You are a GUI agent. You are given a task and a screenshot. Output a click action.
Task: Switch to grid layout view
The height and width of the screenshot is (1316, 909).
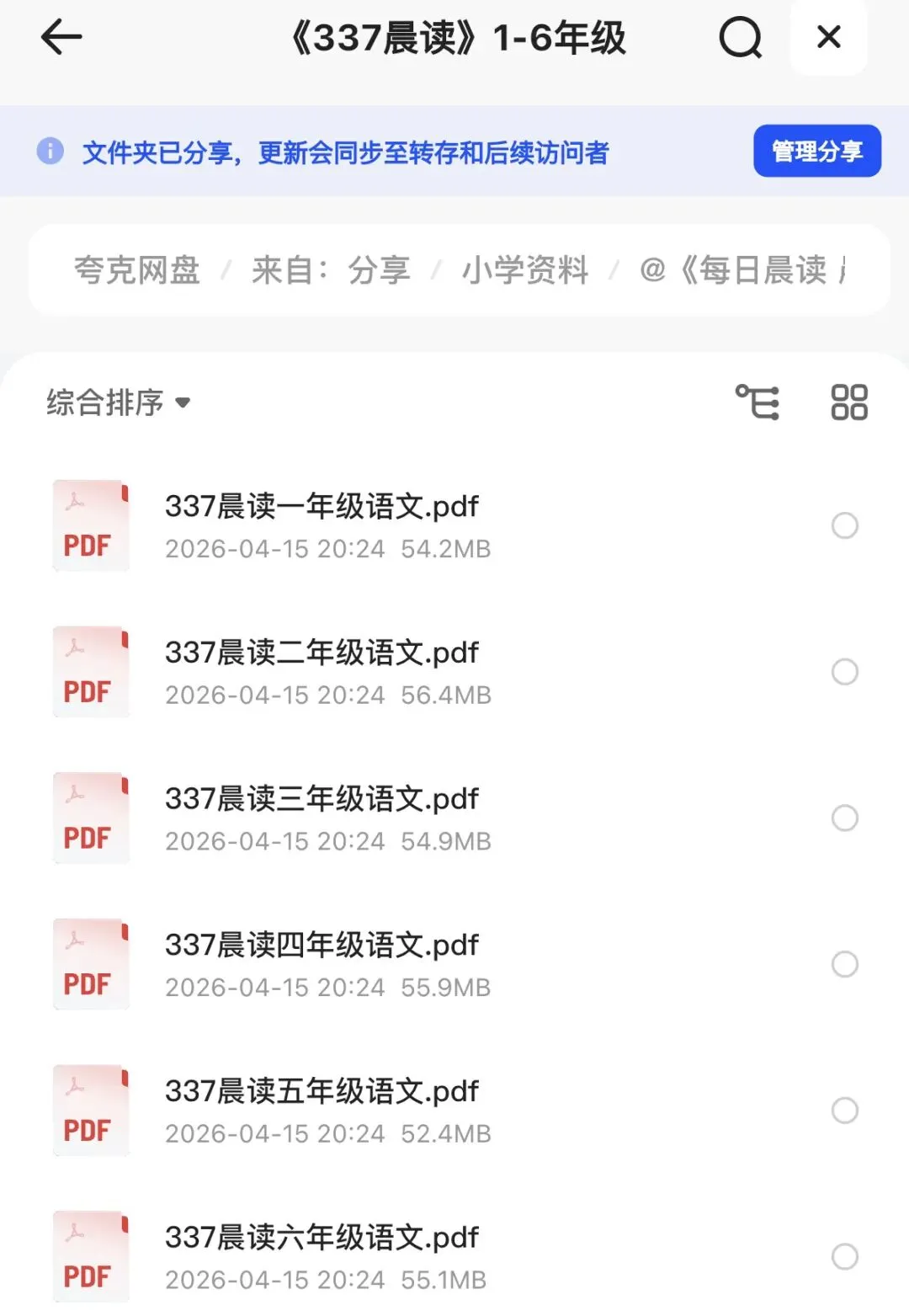pos(848,402)
